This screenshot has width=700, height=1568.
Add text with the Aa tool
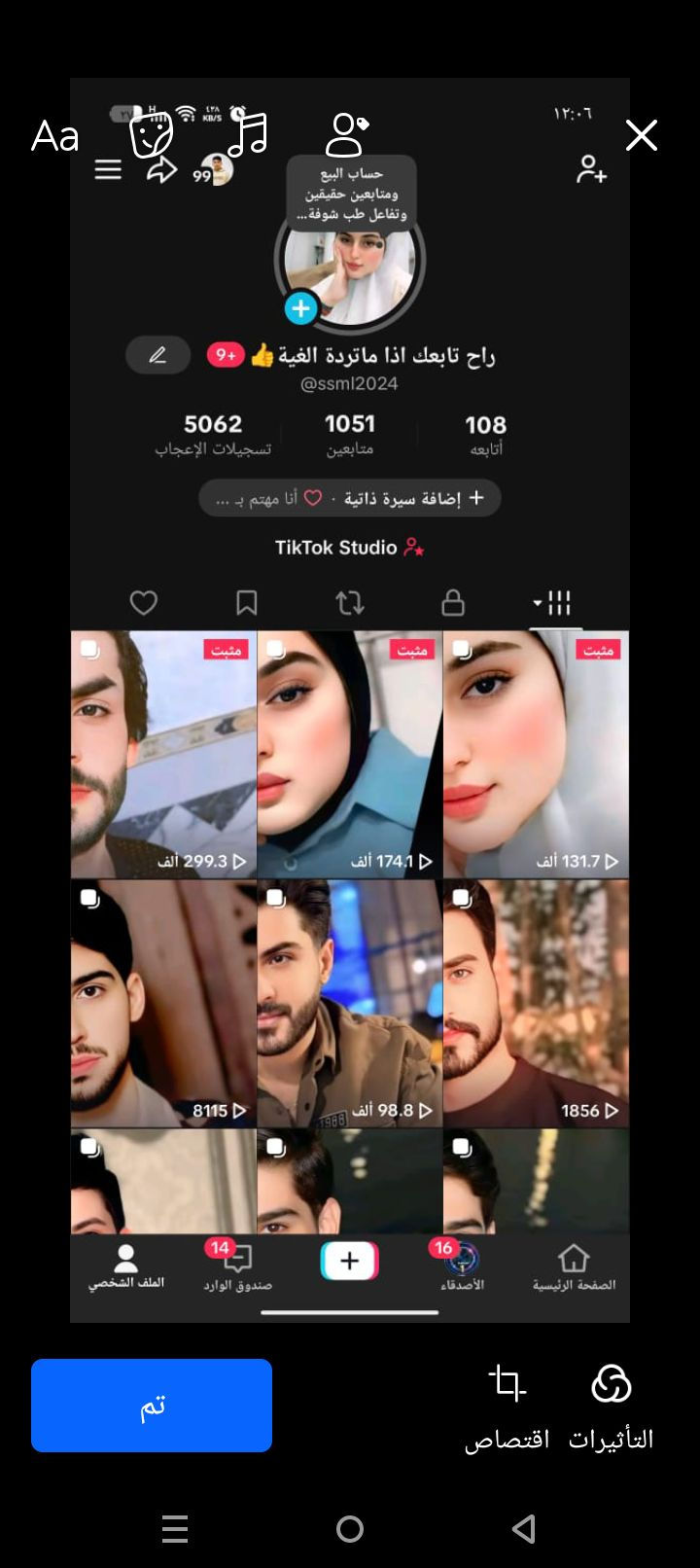54,137
